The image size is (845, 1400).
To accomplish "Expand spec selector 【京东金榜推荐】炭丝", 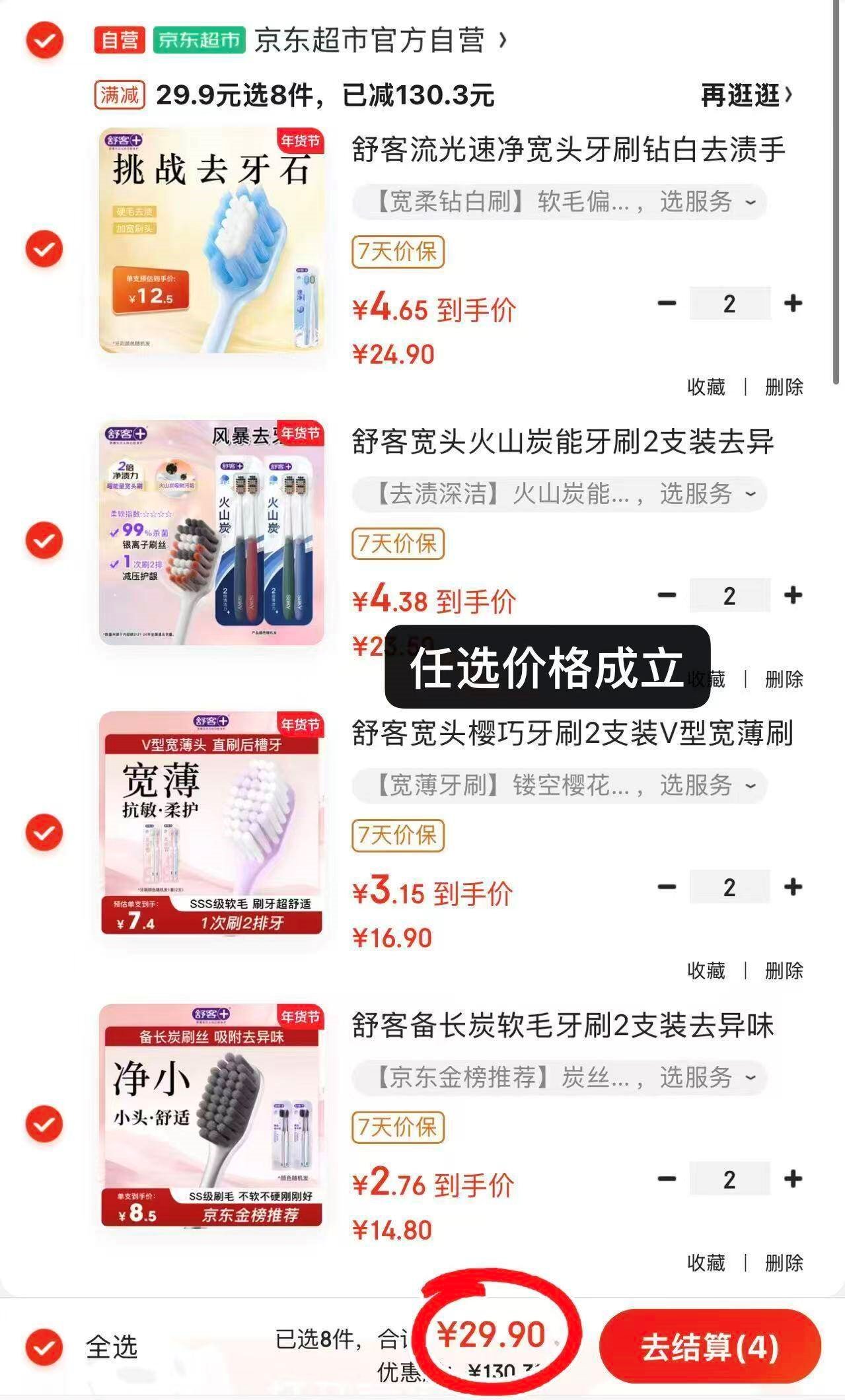I will 559,1078.
